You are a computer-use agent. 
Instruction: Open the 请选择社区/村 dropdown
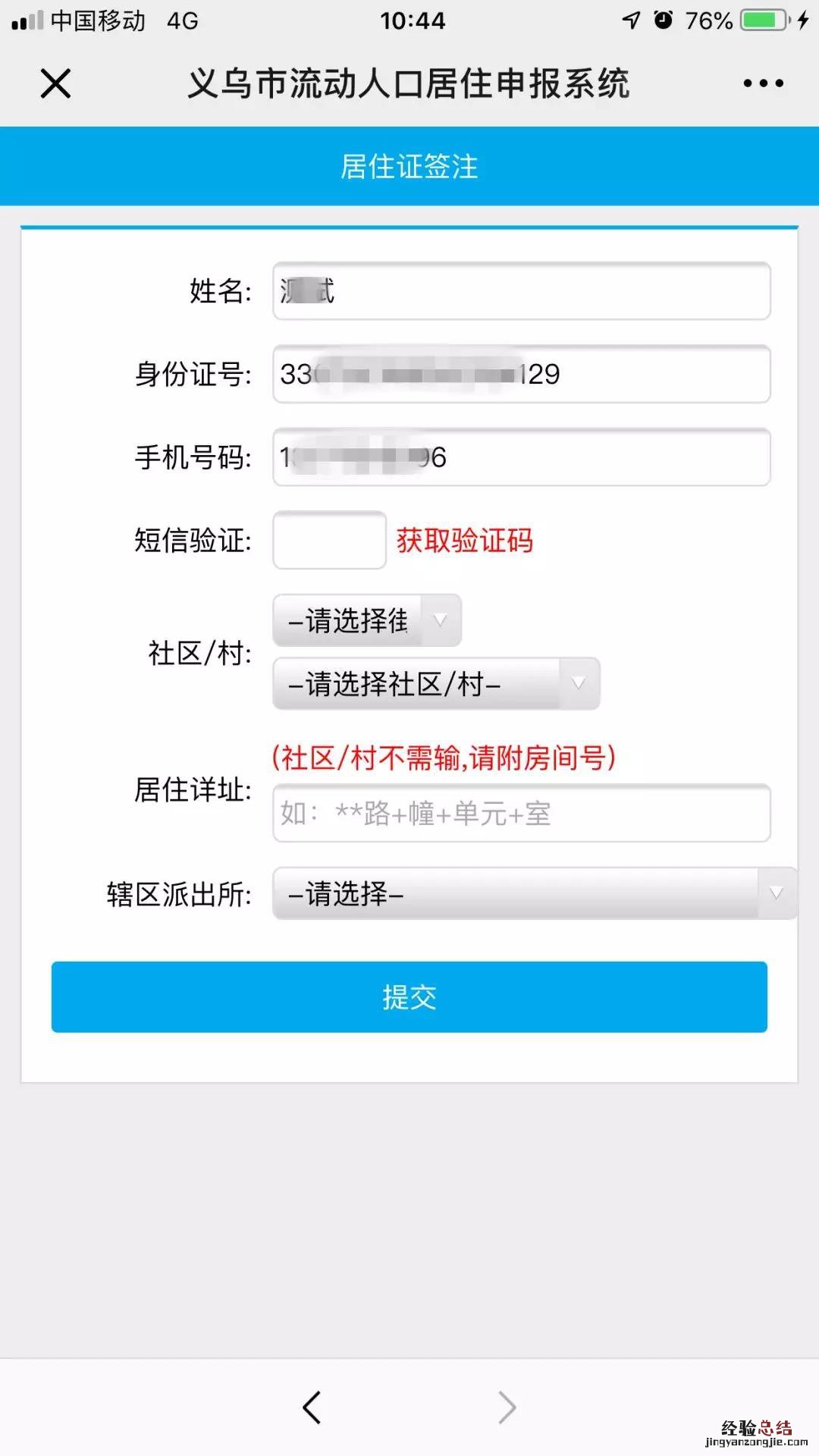[436, 684]
